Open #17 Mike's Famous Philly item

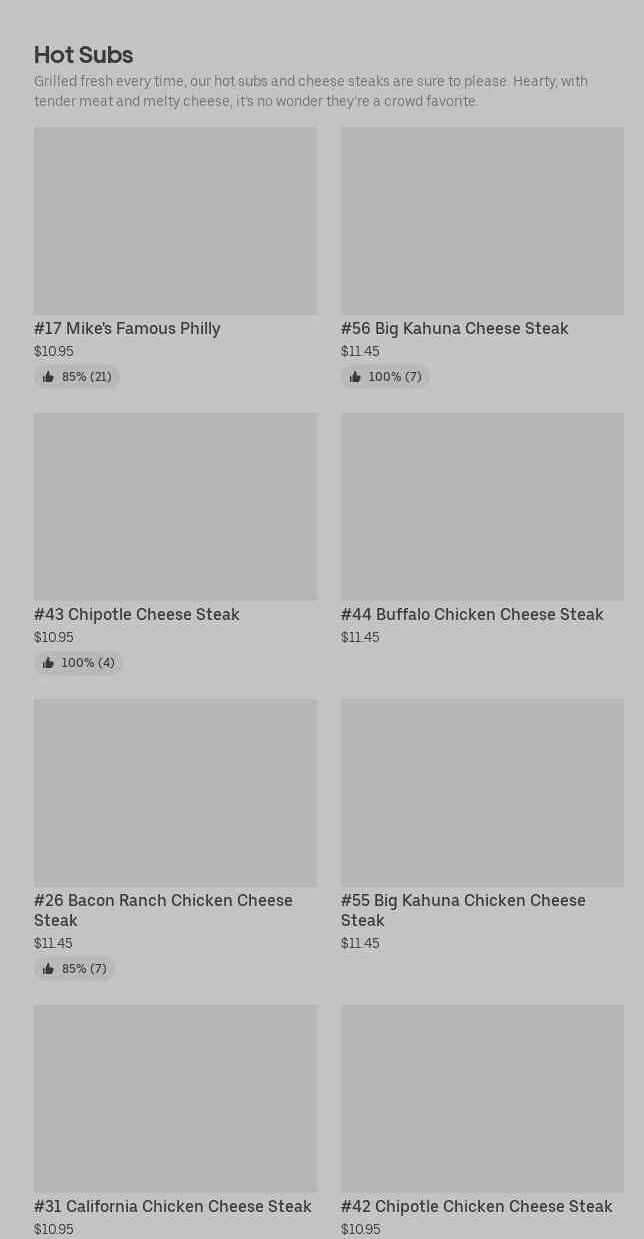[175, 221]
